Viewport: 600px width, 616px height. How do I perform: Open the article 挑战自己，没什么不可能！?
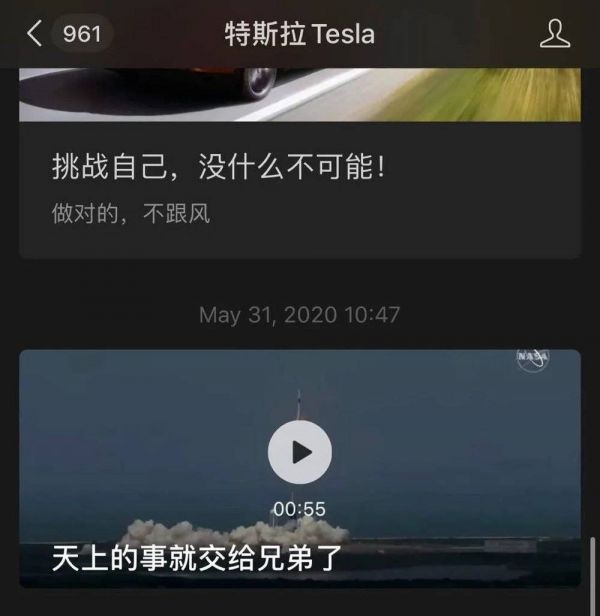[x=219, y=167]
